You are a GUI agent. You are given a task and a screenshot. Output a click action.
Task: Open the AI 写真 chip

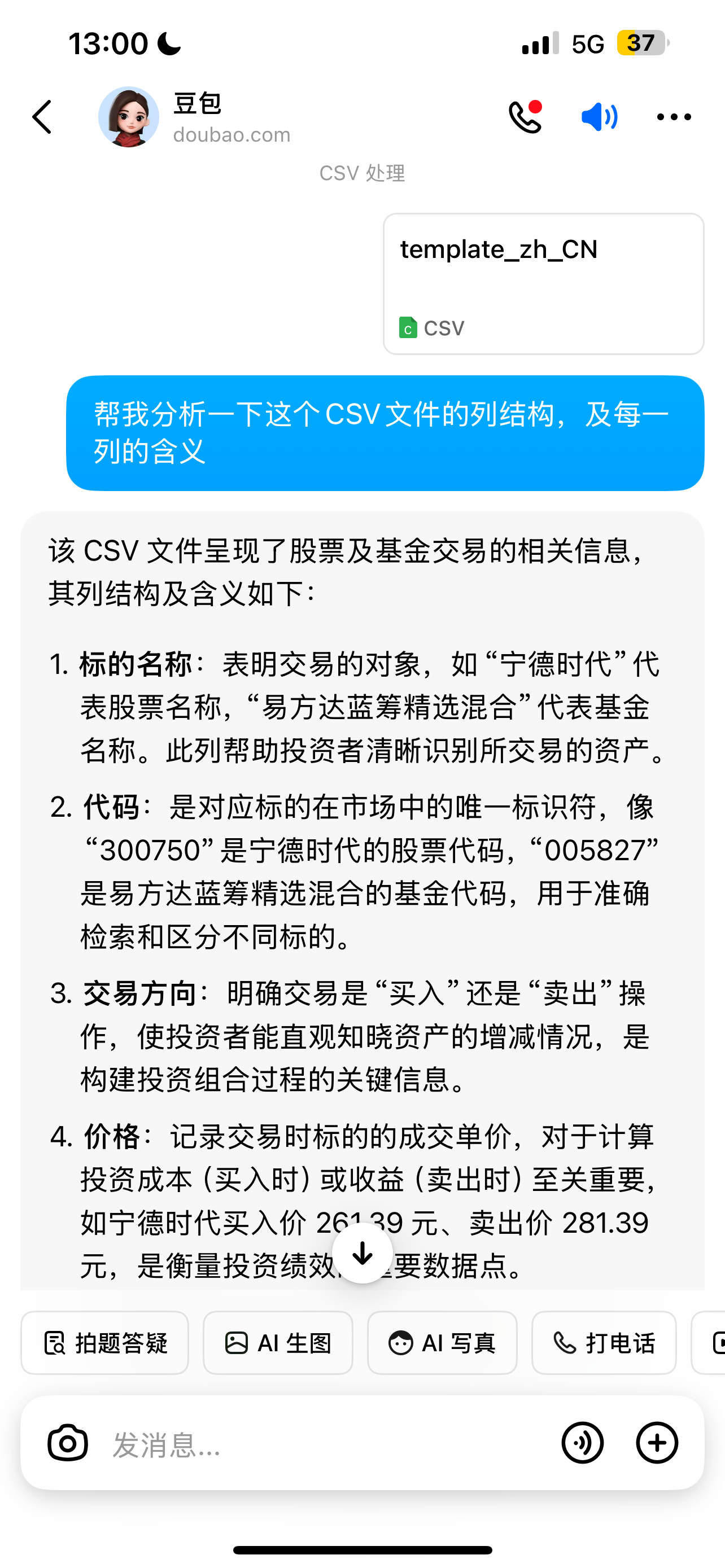tap(442, 1343)
